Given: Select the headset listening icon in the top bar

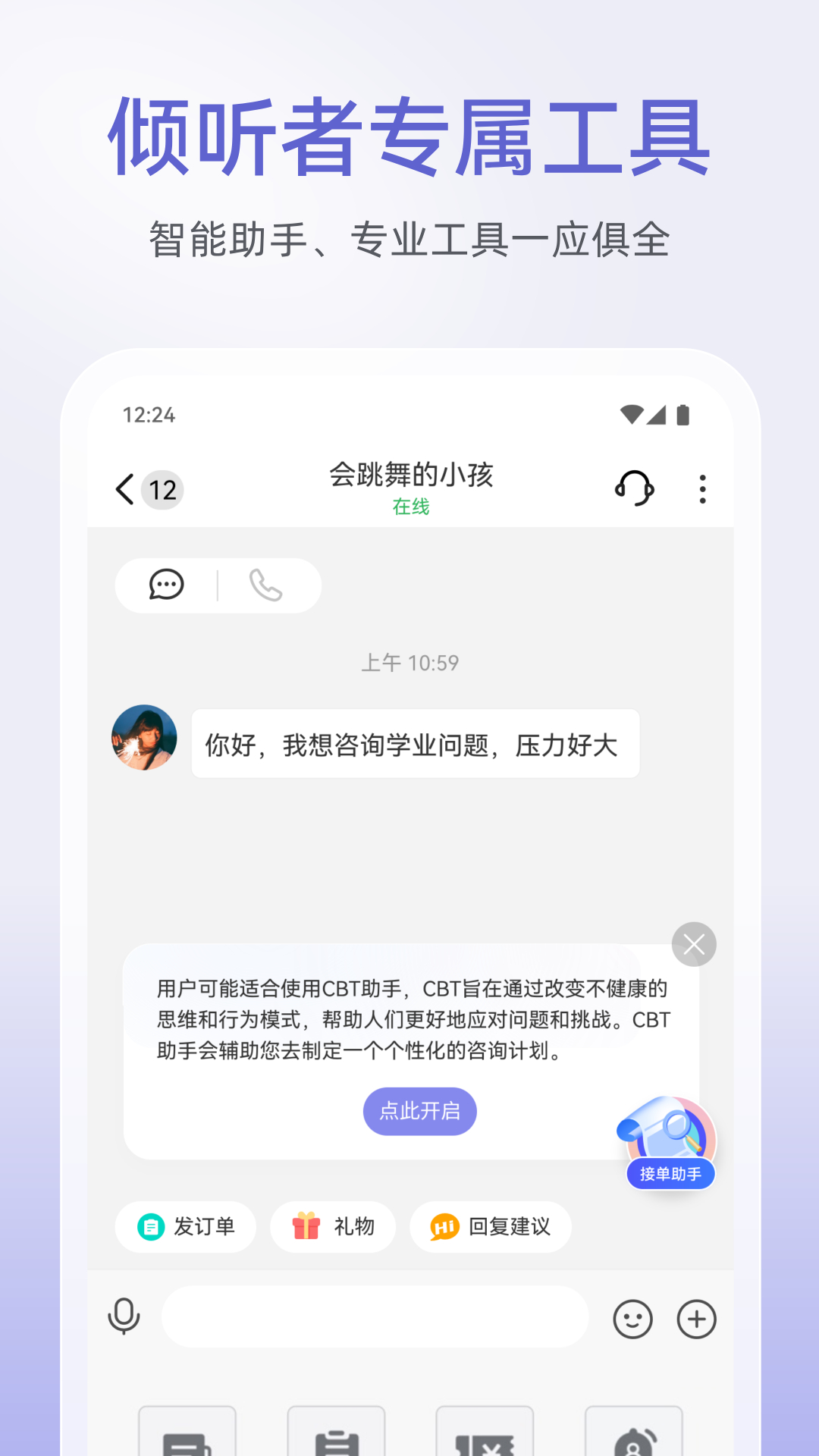Looking at the screenshot, I should click(635, 489).
